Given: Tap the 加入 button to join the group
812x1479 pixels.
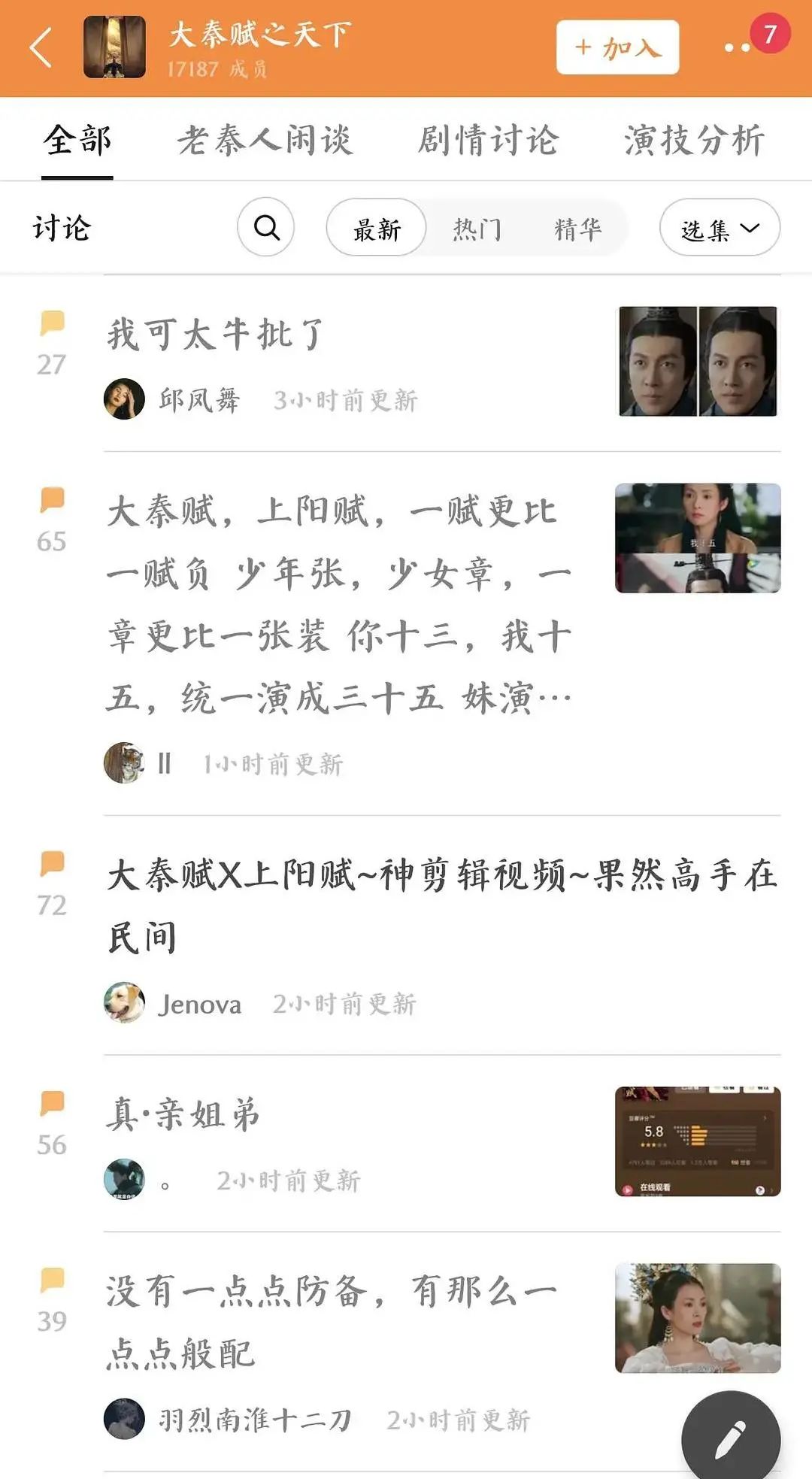Looking at the screenshot, I should pos(617,48).
